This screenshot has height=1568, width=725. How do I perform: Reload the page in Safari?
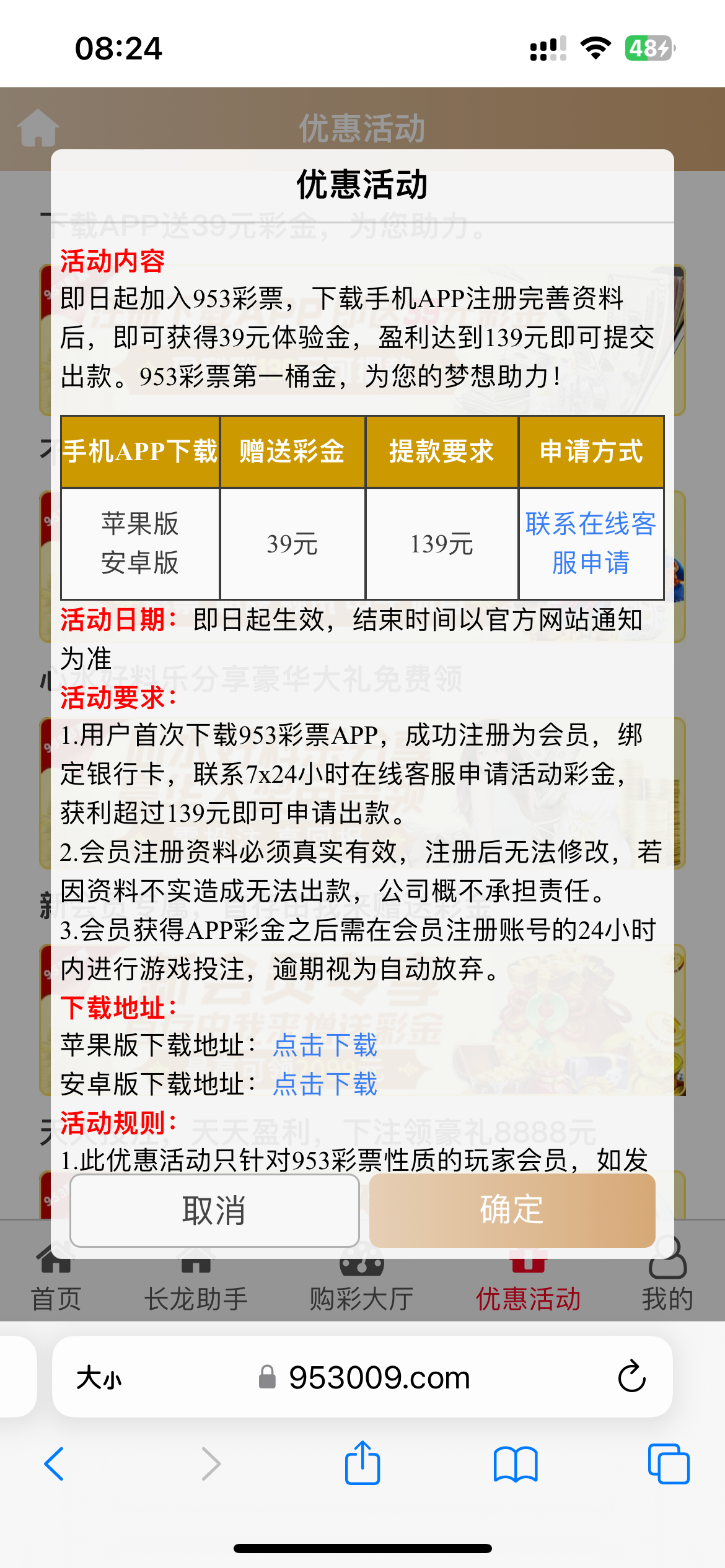coord(631,1377)
